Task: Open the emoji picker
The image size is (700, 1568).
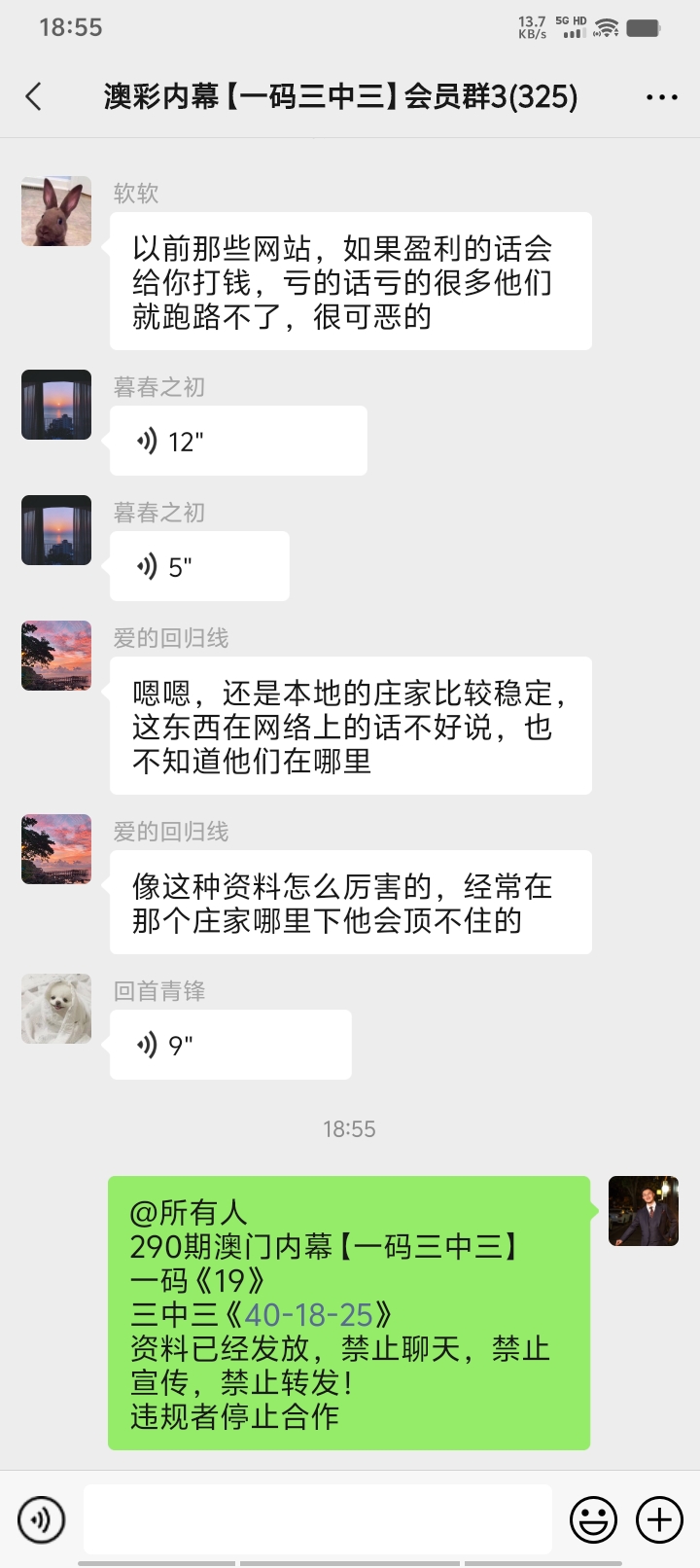Action: pos(593,1519)
